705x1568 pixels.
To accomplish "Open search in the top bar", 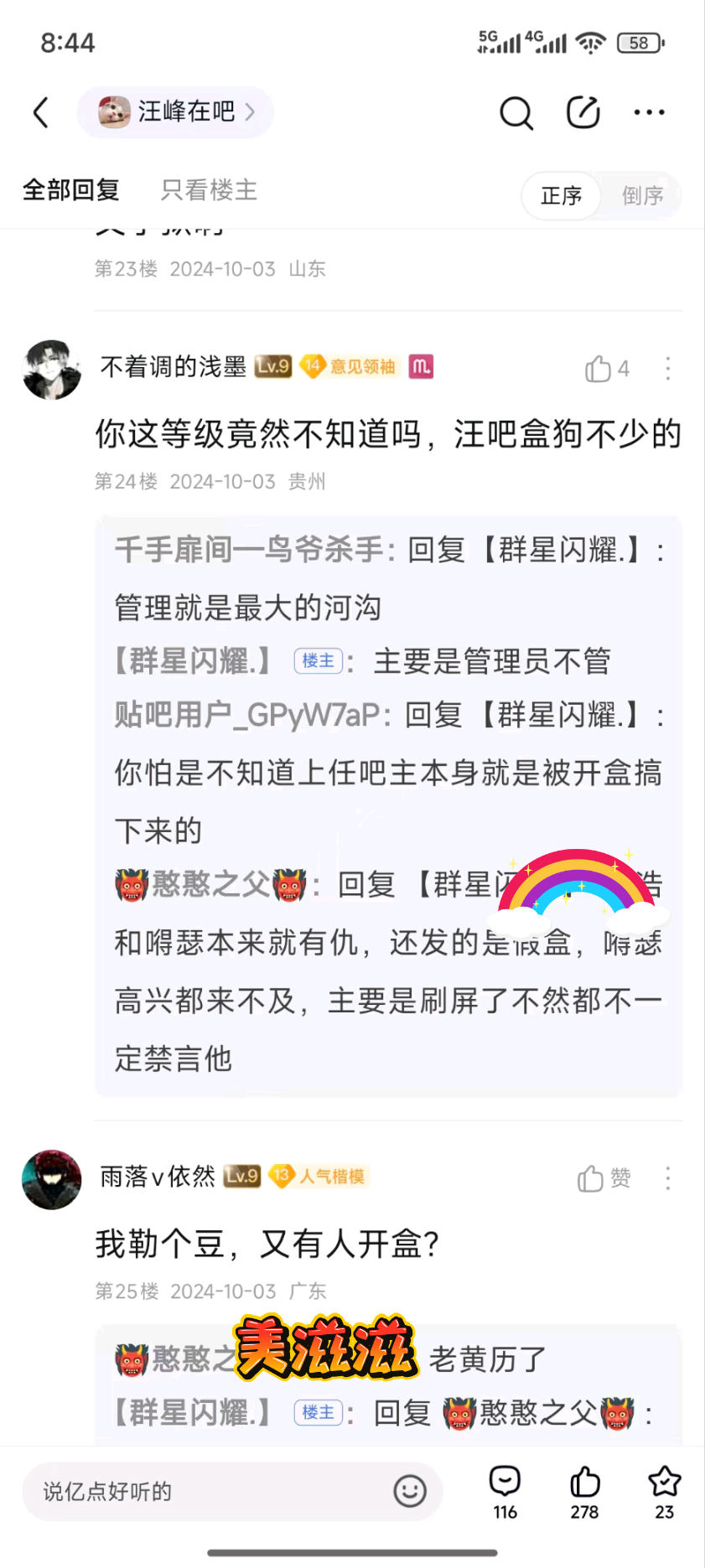I will 516,112.
